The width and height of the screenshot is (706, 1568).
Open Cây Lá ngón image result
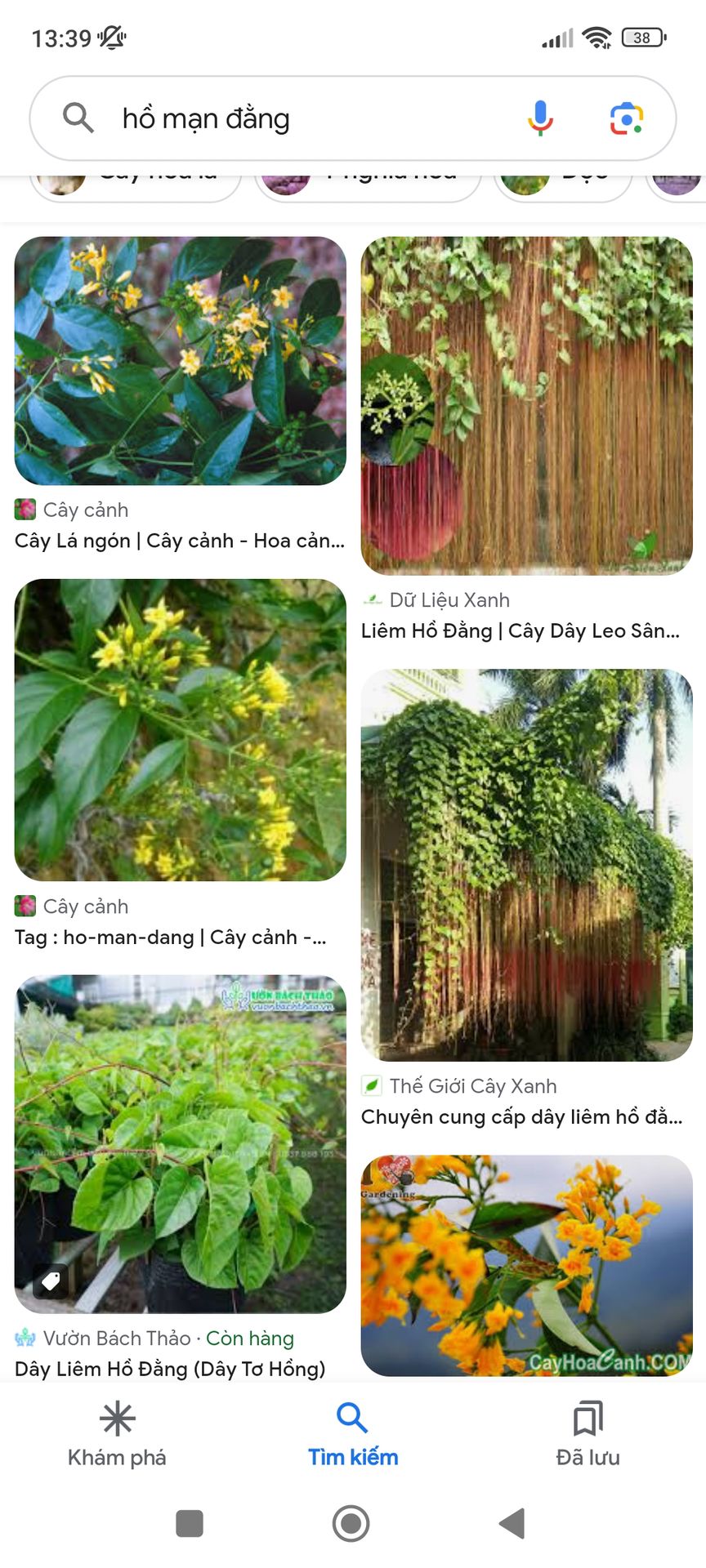(180, 361)
